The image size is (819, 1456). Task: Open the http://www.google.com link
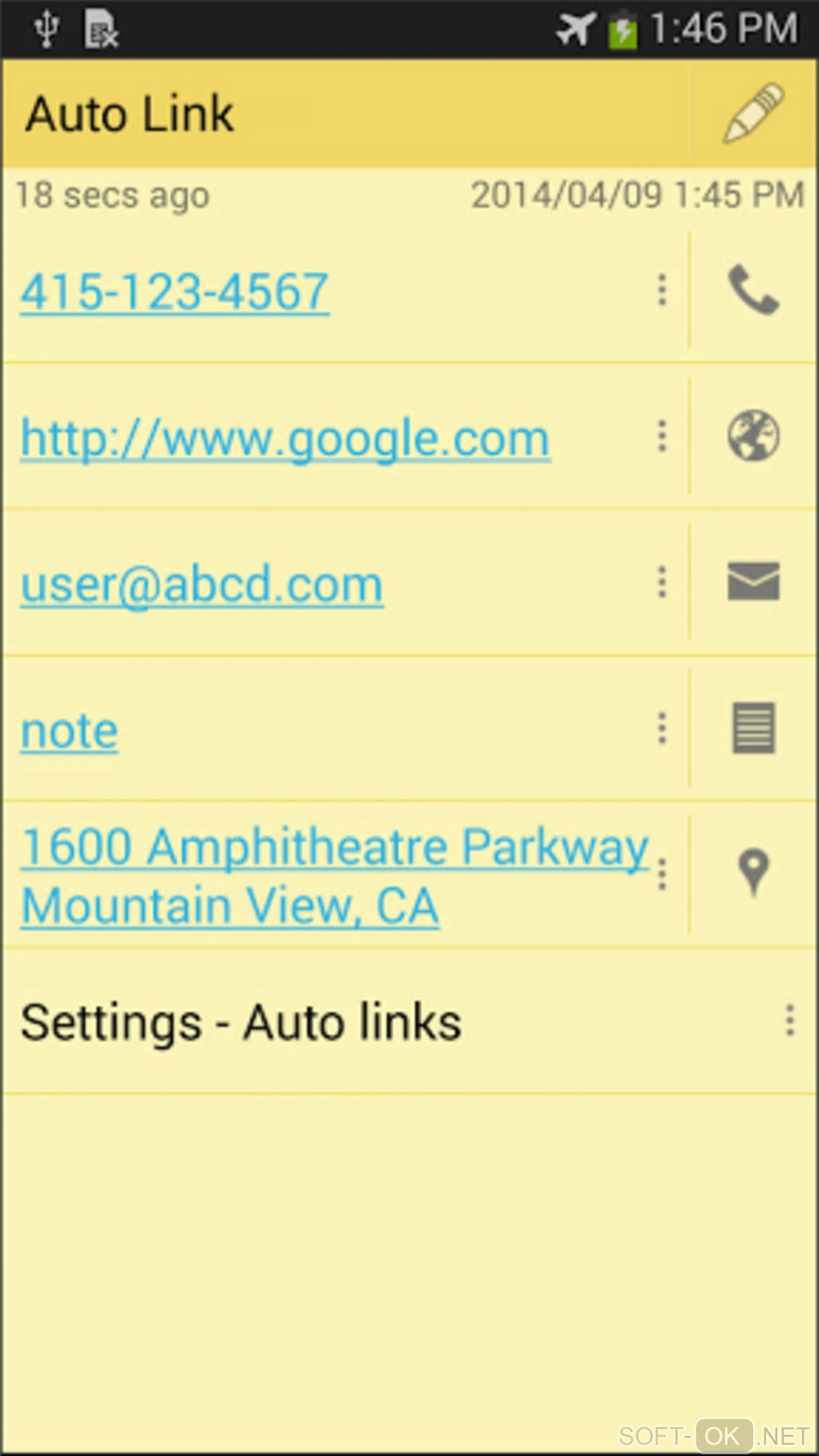pyautogui.click(x=285, y=438)
